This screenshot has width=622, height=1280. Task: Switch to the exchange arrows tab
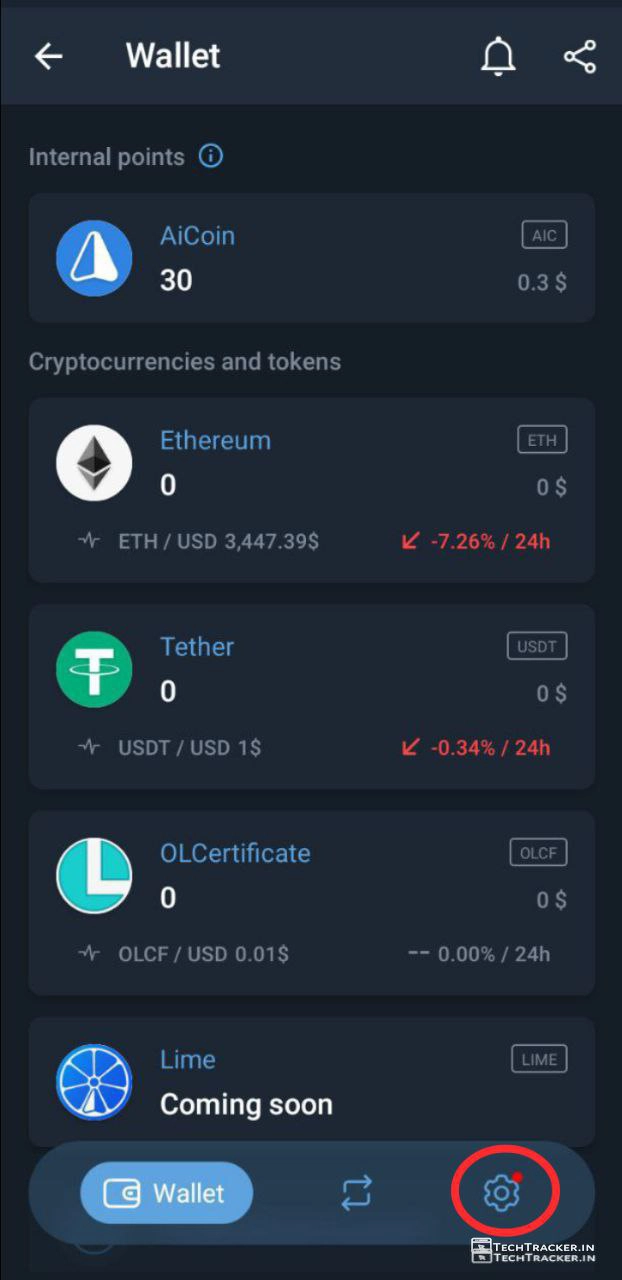click(x=356, y=1192)
